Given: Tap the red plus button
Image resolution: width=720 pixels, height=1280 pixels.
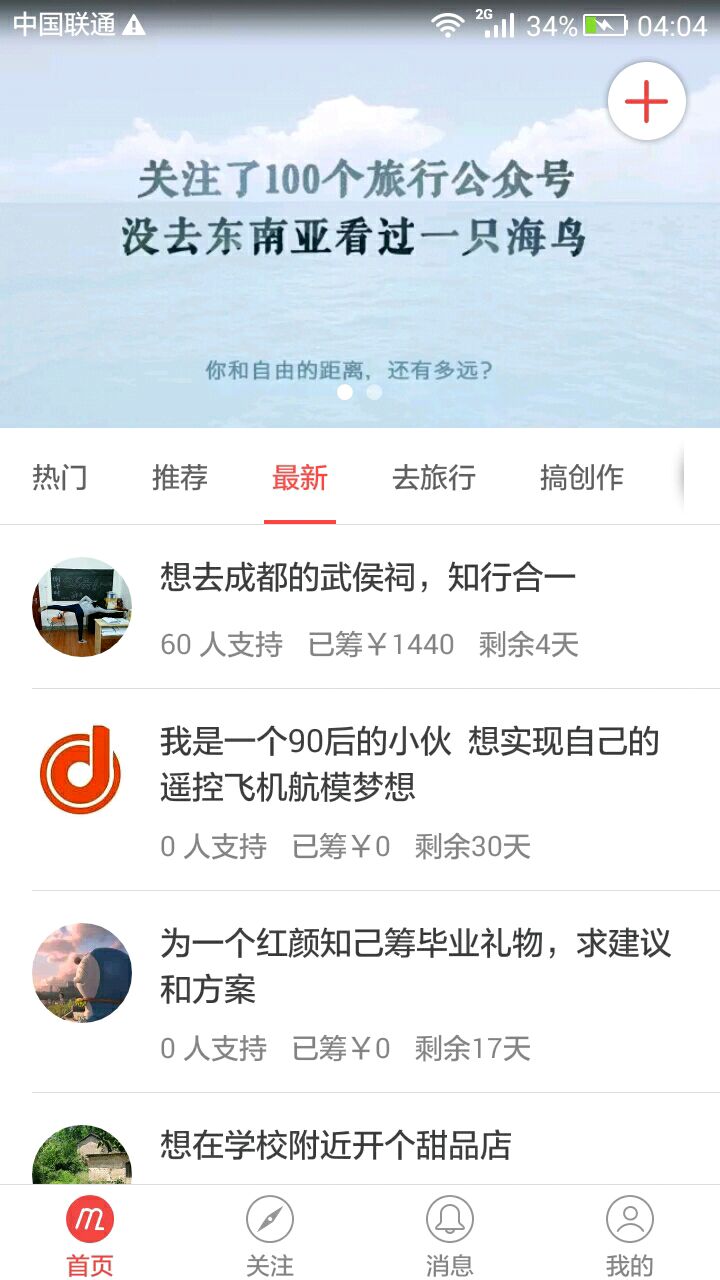Looking at the screenshot, I should pyautogui.click(x=646, y=101).
